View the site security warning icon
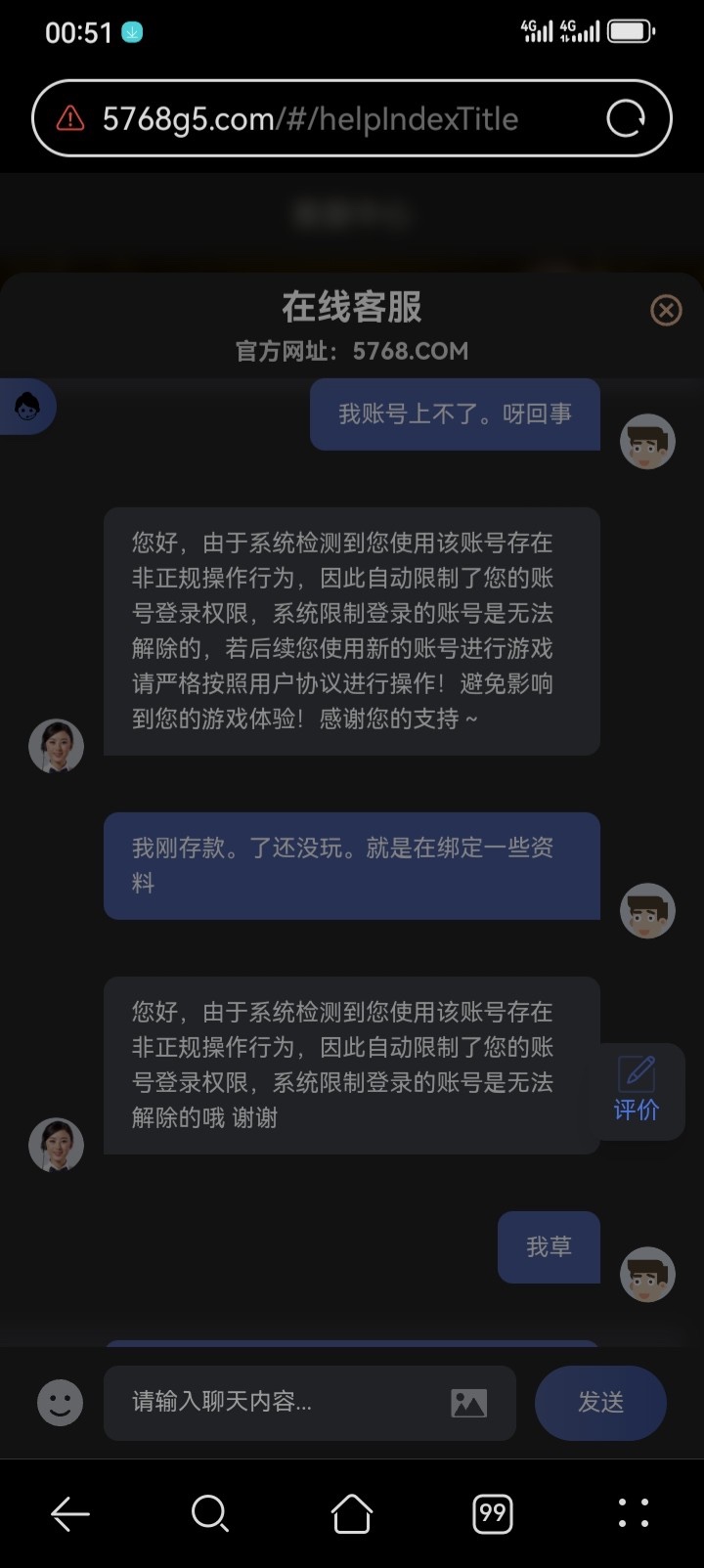Screen dimensions: 704x1568 click(x=70, y=119)
